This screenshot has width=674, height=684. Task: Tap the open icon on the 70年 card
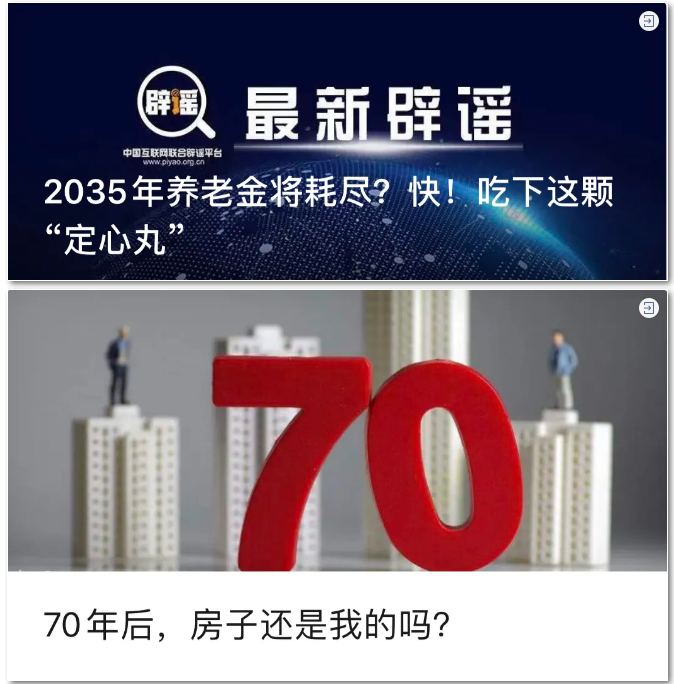pos(649,309)
